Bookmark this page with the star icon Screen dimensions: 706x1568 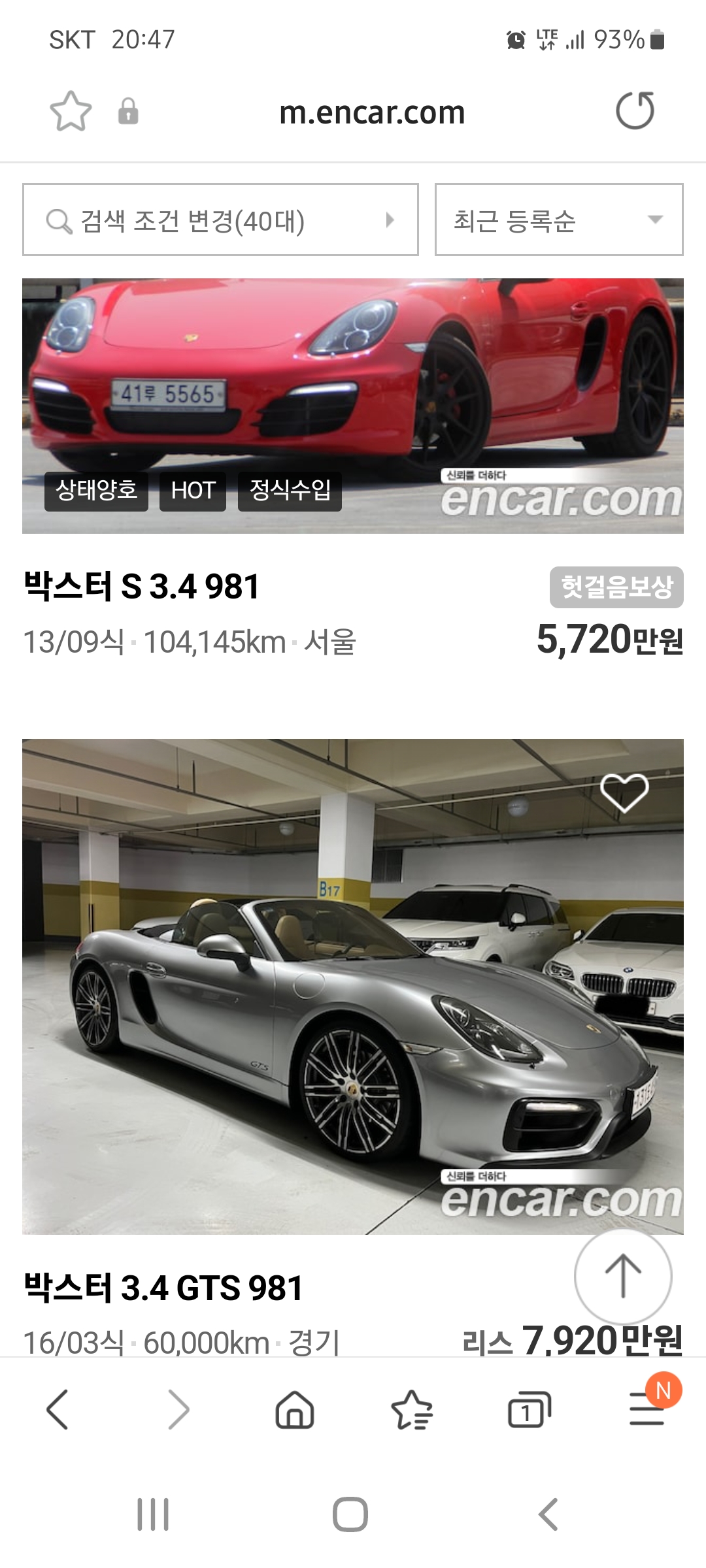(71, 111)
